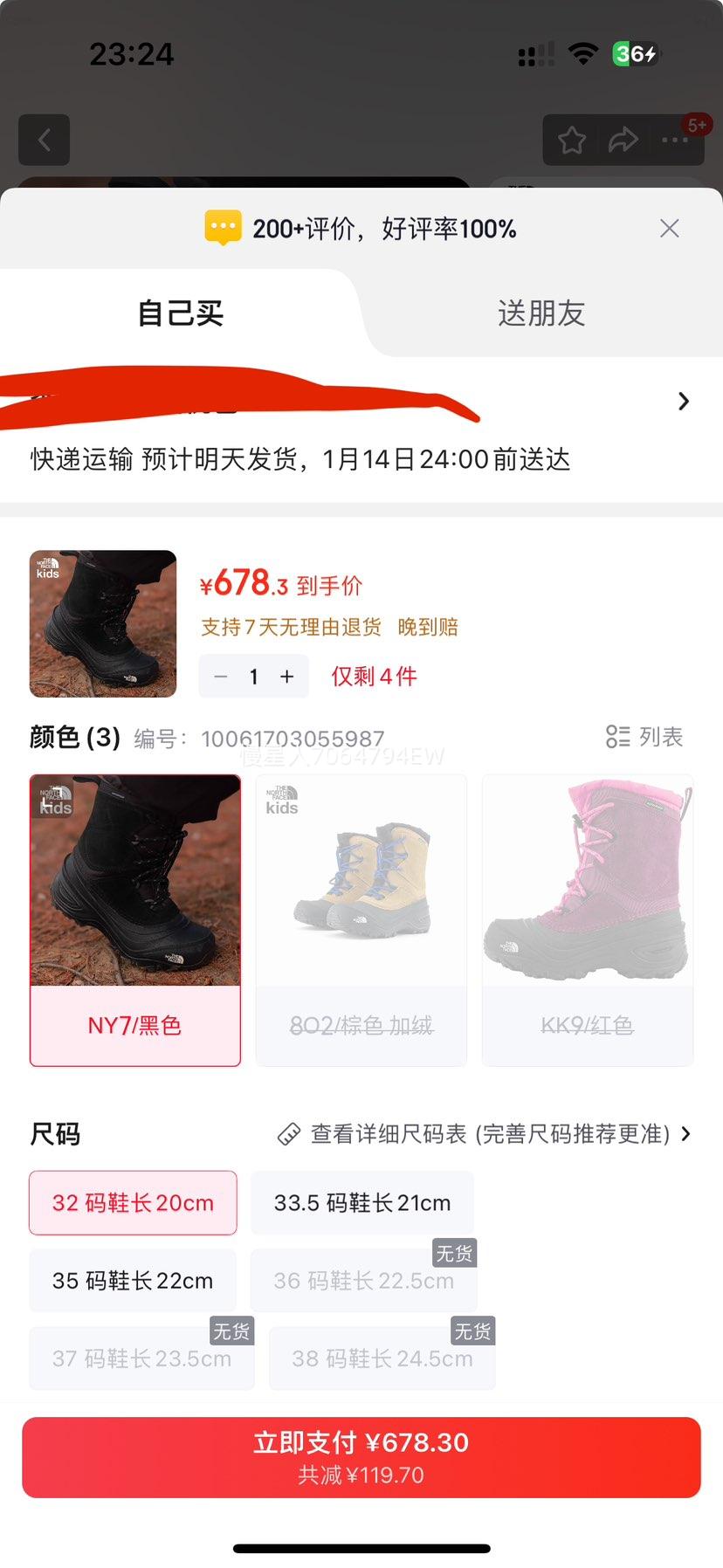This screenshot has width=723, height=1568.
Task: Switch to the 送朋友 tab
Action: [x=541, y=313]
